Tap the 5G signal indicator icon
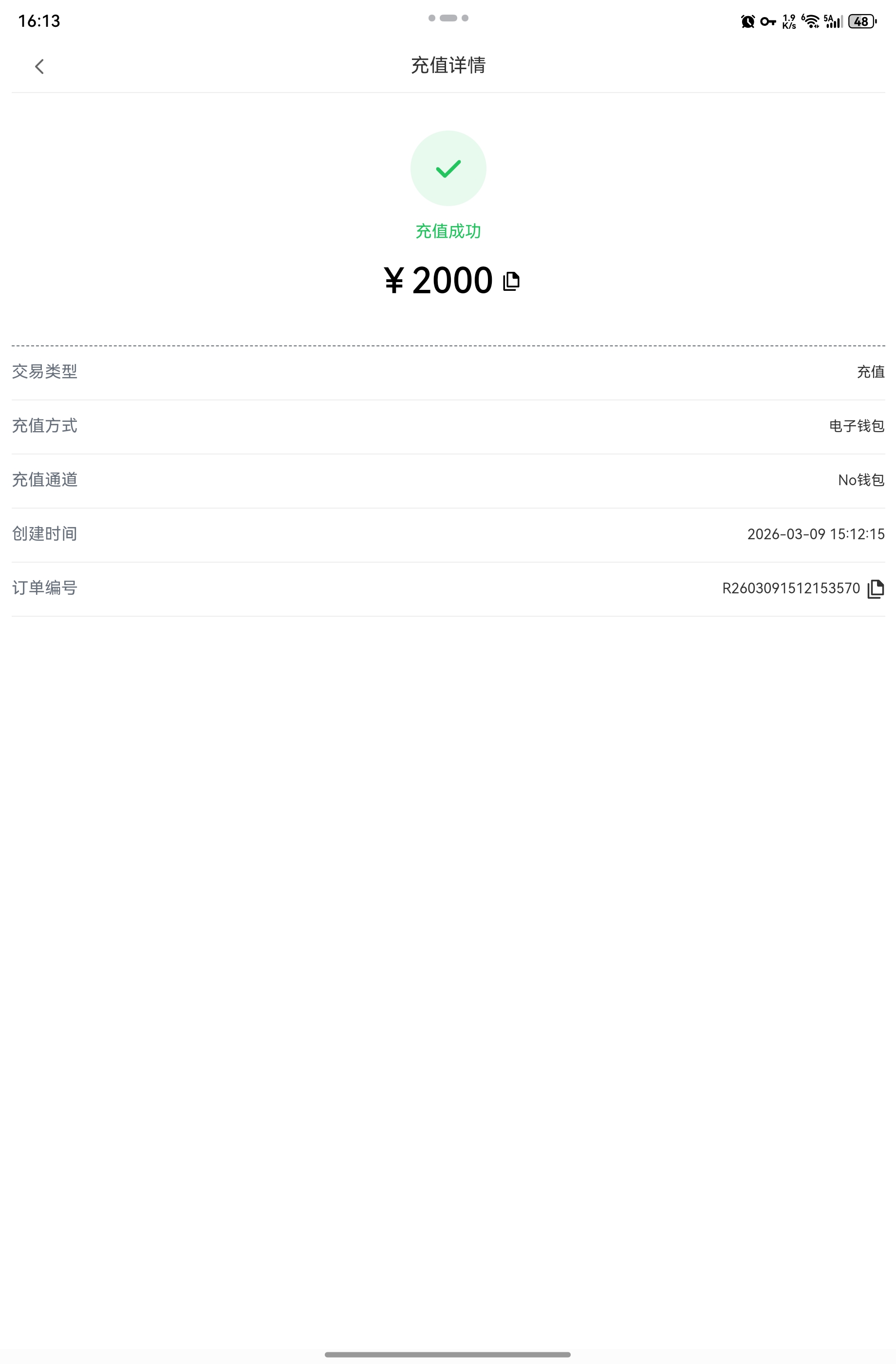Image resolution: width=896 pixels, height=1364 pixels. (x=832, y=20)
